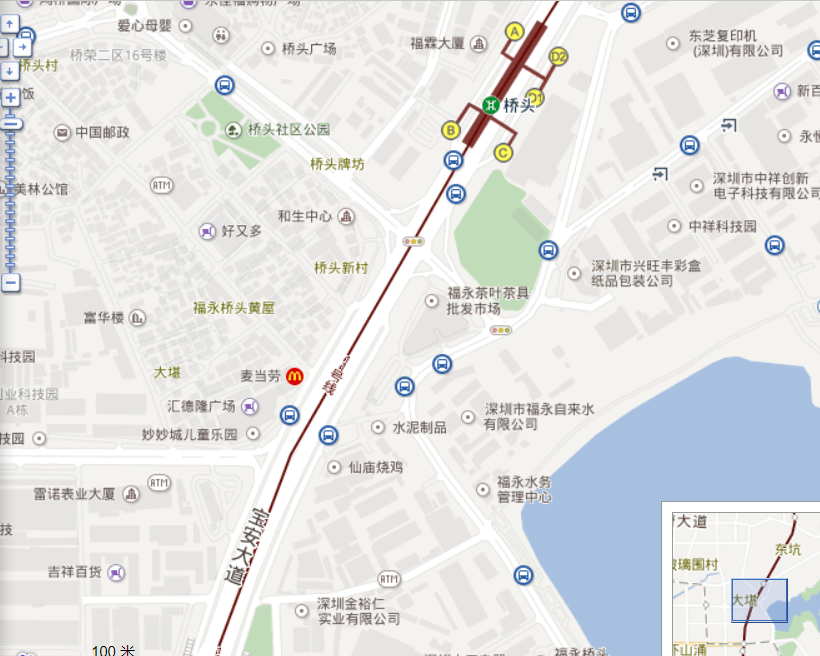Select metro exit C marker
Viewport: 820px width, 656px height.
[x=503, y=152]
